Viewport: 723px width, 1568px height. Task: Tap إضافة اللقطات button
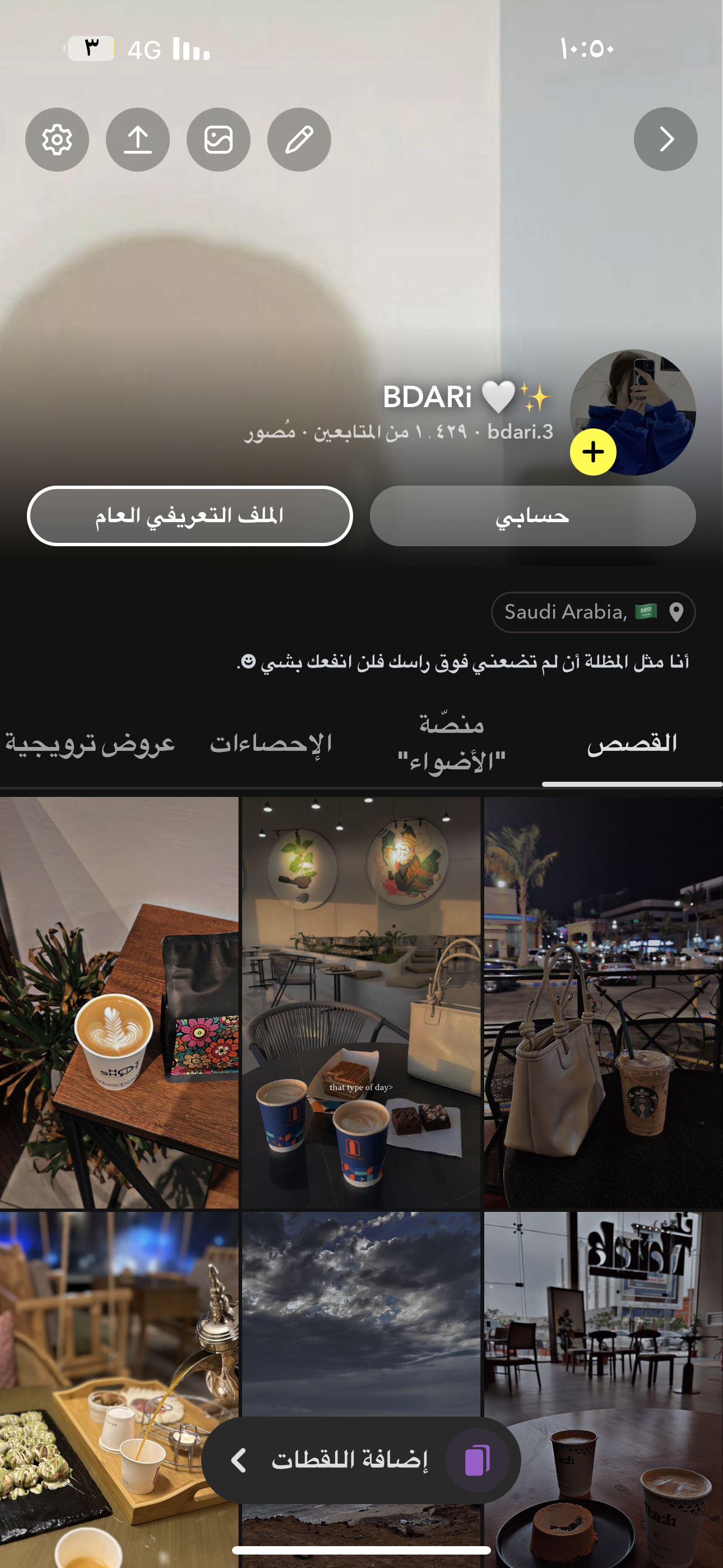click(x=361, y=1460)
